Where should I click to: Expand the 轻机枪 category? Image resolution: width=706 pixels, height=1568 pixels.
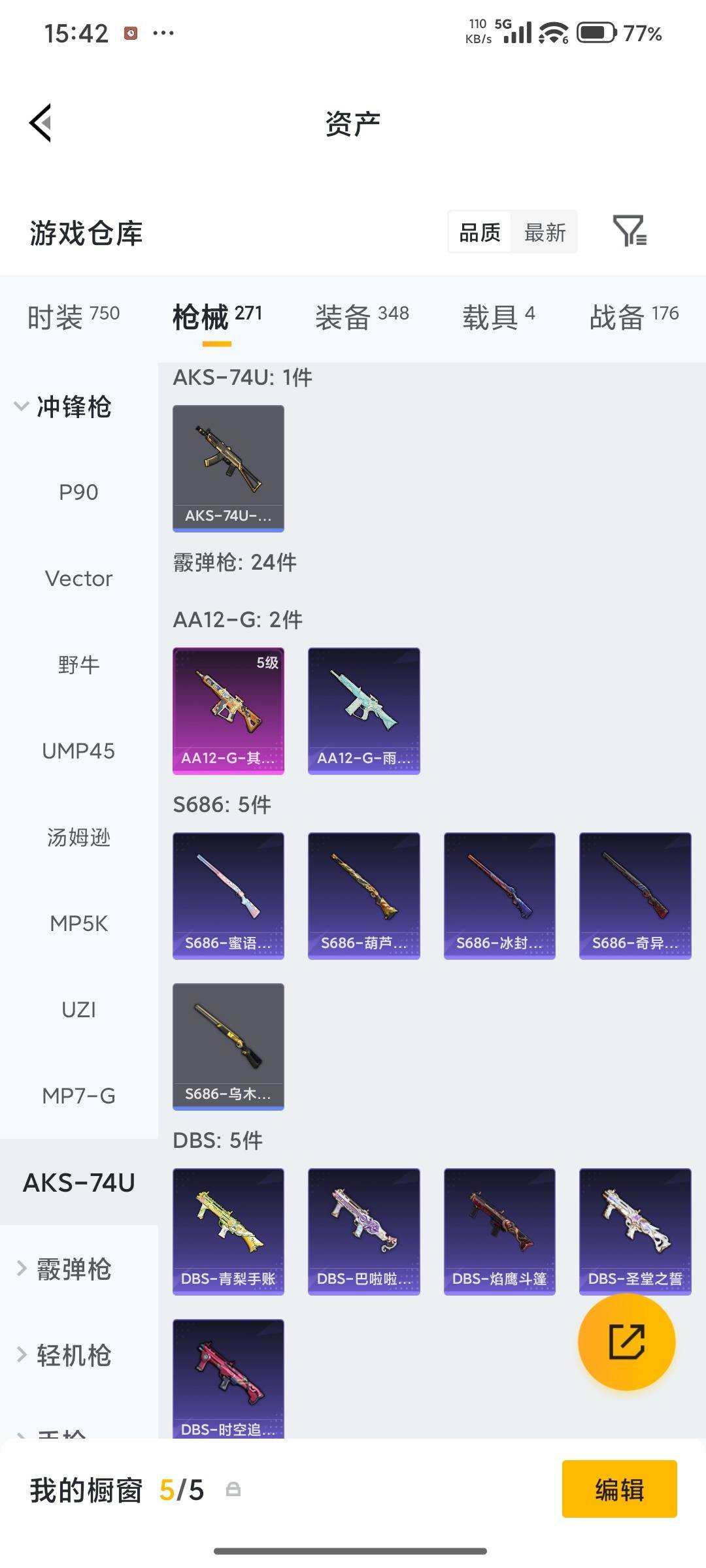[x=63, y=1354]
